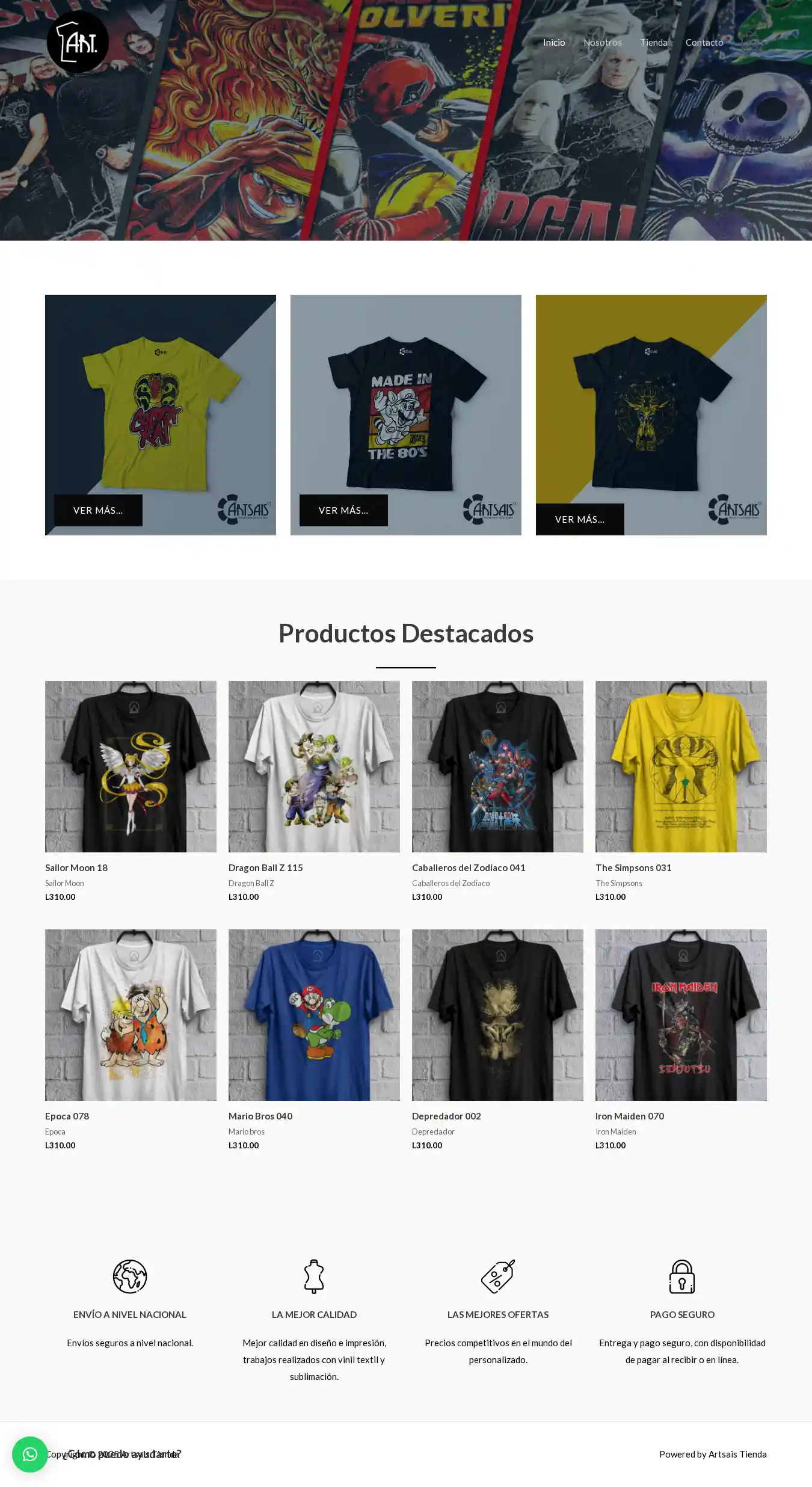Tap Ver Más on the Made in the 80's shirt
The image size is (812, 1487).
(x=343, y=510)
